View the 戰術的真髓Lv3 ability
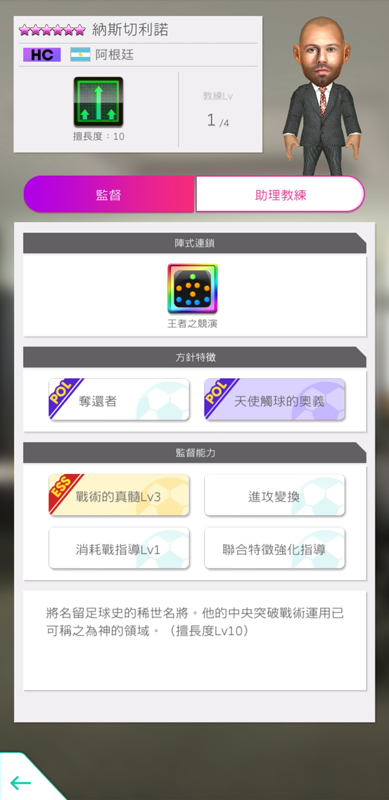This screenshot has height=800, width=389. click(x=119, y=495)
